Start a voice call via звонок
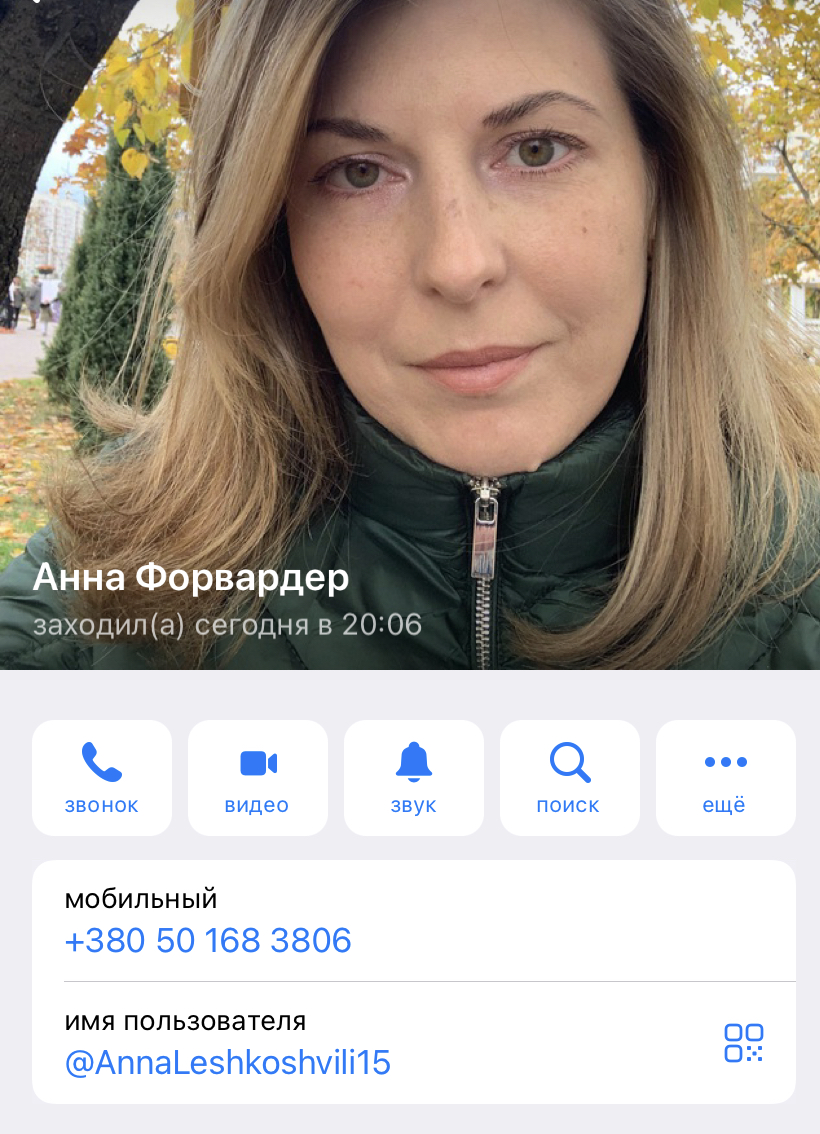Viewport: 820px width, 1134px height. click(x=102, y=777)
